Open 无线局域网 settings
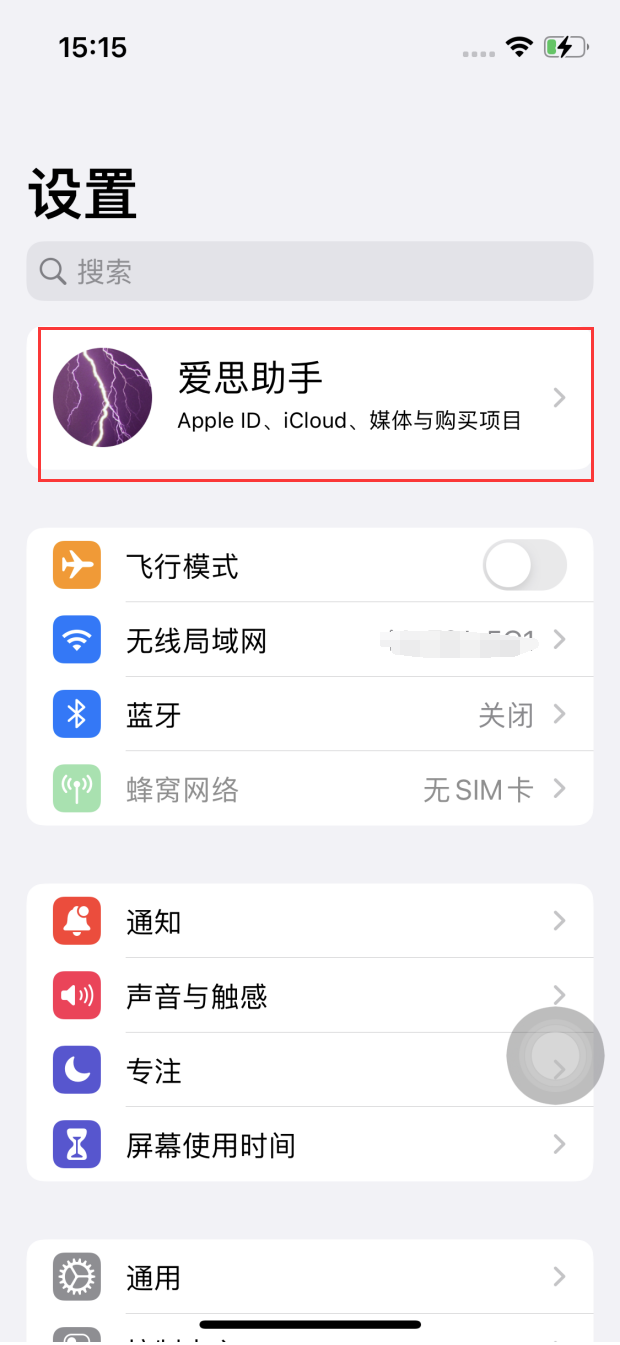Image resolution: width=620 pixels, height=1345 pixels. pos(310,640)
